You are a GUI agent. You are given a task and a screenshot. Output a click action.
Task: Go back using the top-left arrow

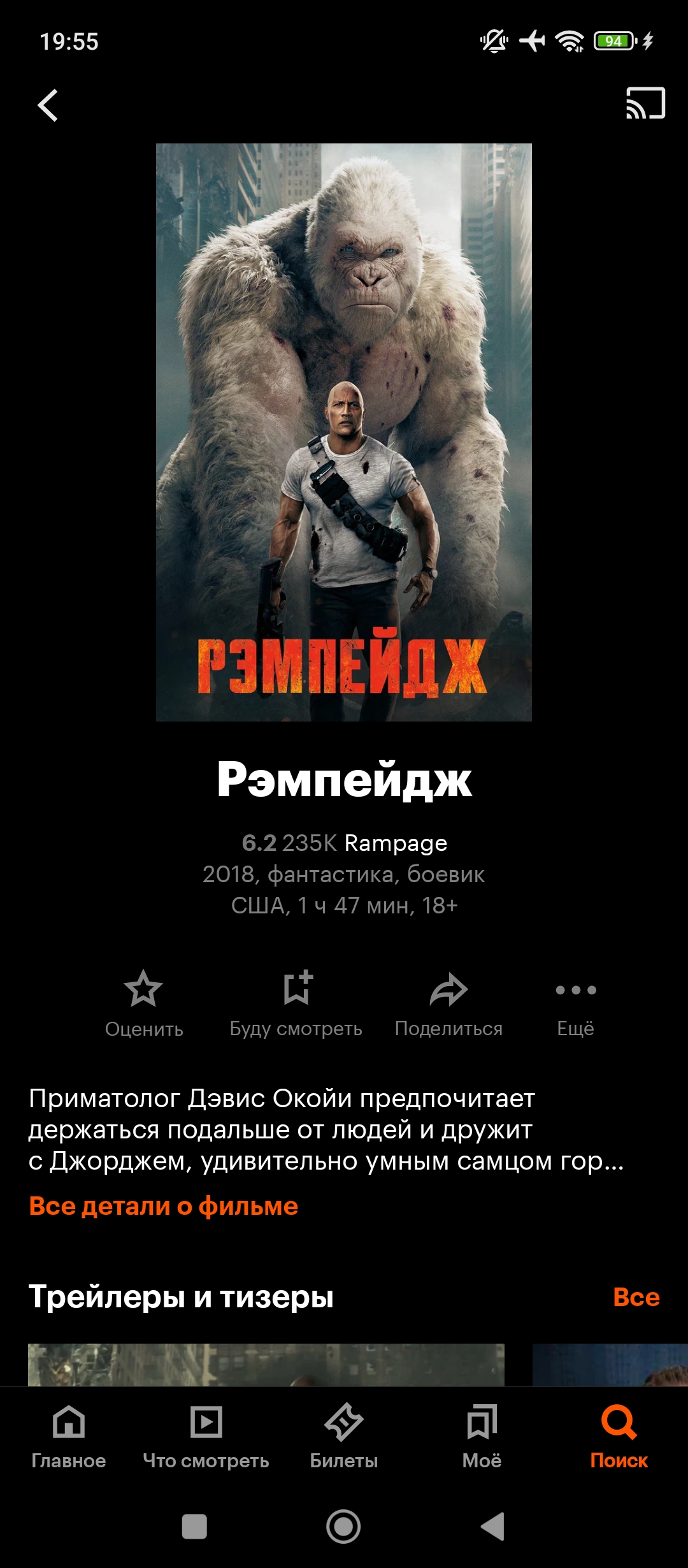coord(48,105)
